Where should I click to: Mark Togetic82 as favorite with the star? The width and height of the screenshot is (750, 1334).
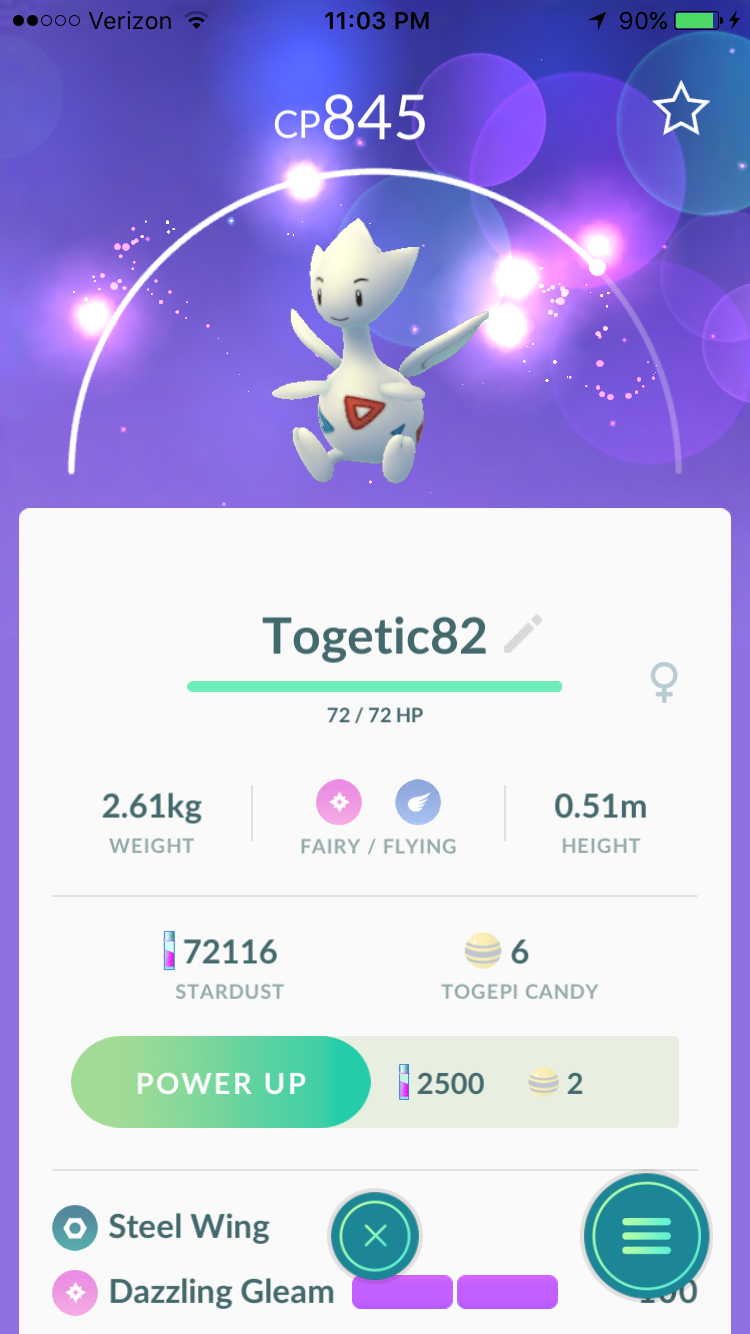pyautogui.click(x=681, y=110)
